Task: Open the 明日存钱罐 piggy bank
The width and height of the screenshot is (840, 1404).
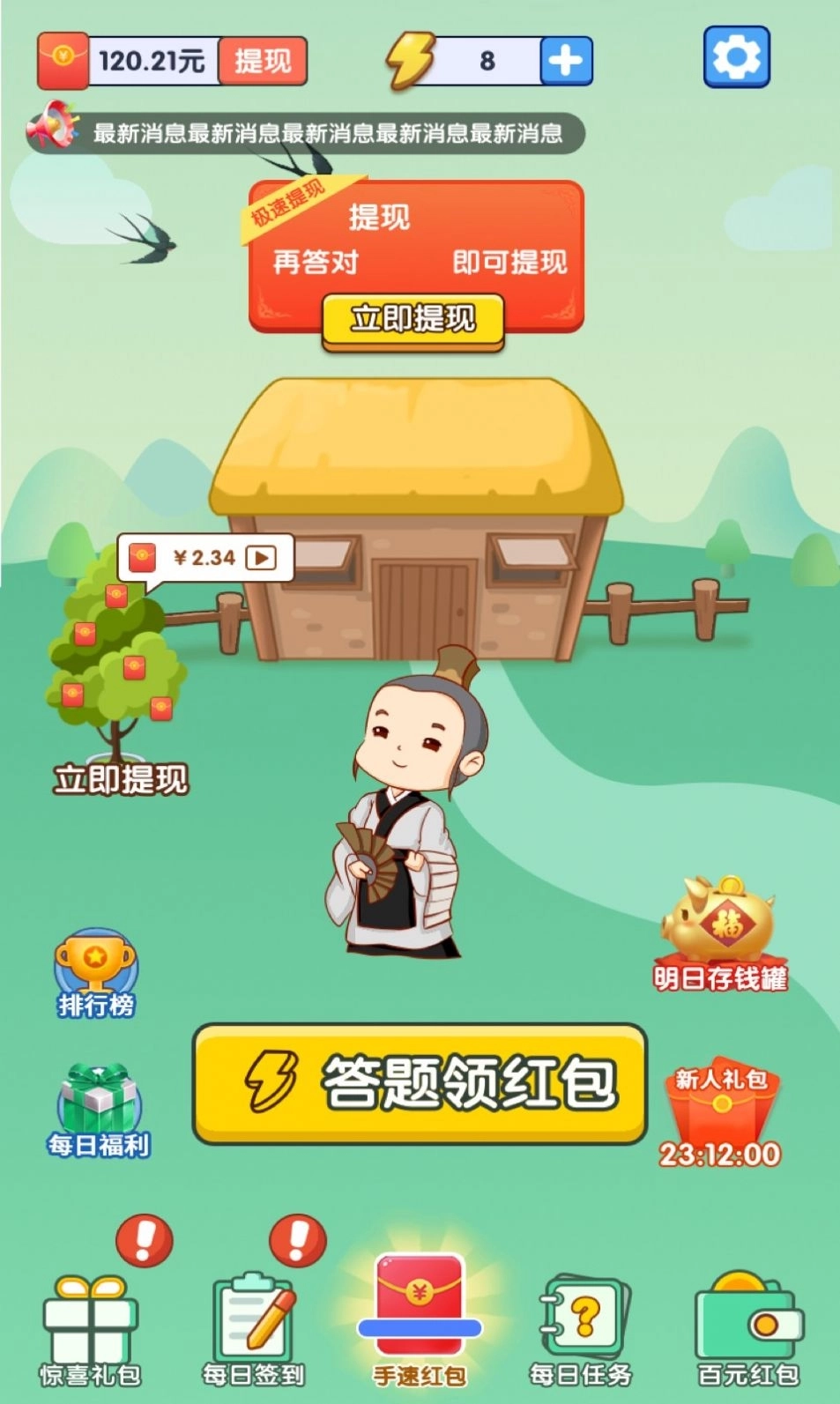Action: 720,932
